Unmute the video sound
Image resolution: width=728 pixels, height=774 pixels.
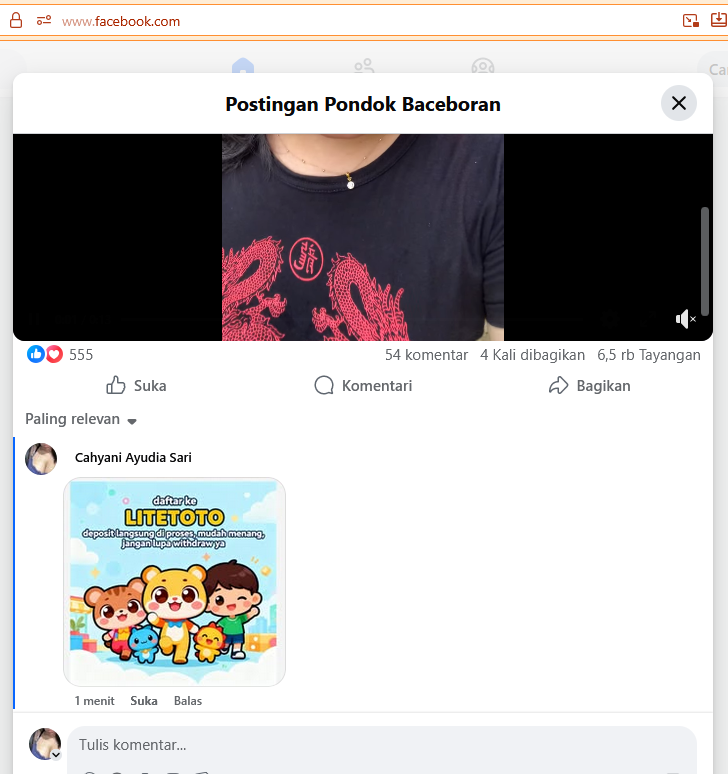tap(685, 319)
